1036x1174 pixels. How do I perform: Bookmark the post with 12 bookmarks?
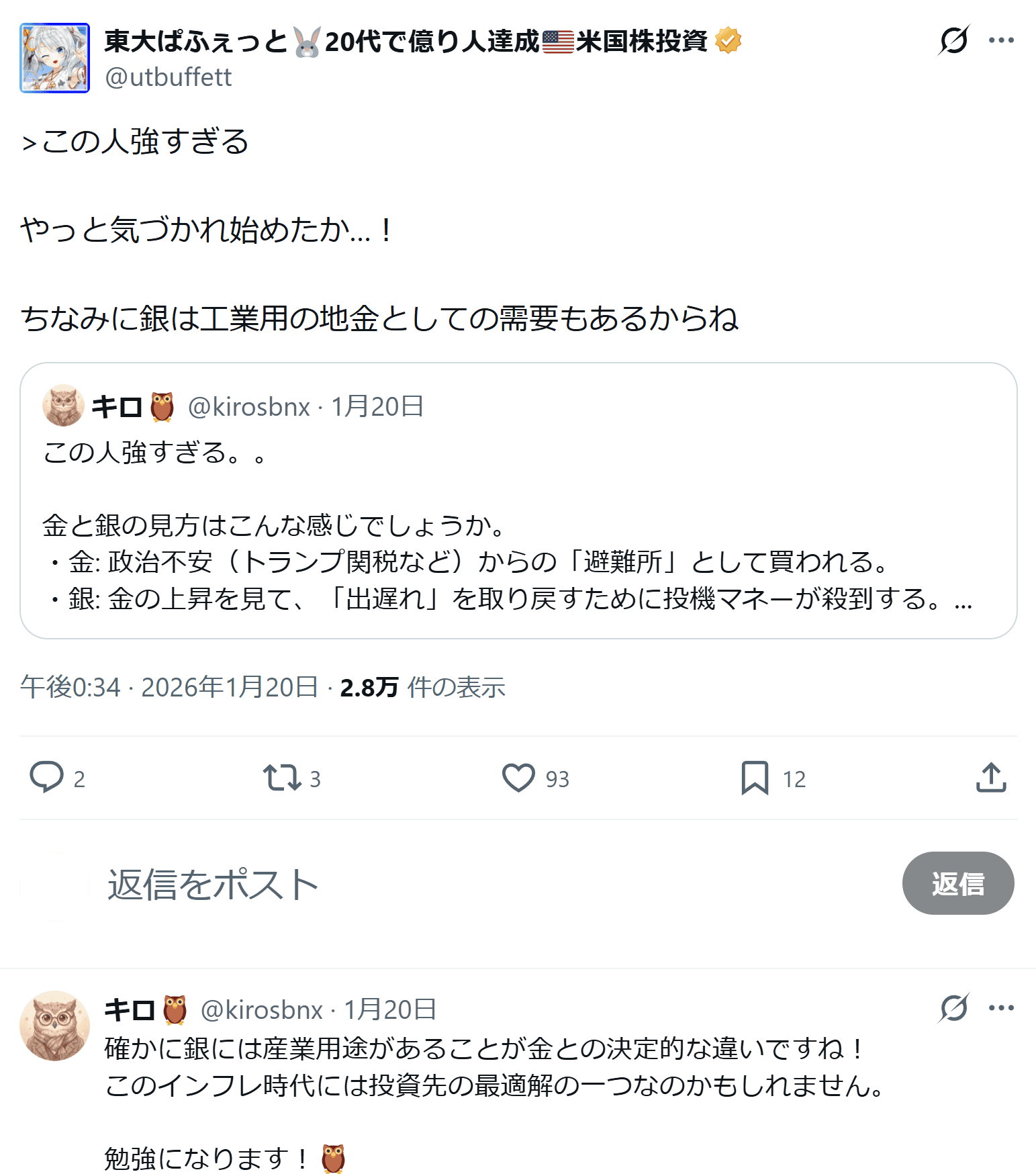click(755, 778)
